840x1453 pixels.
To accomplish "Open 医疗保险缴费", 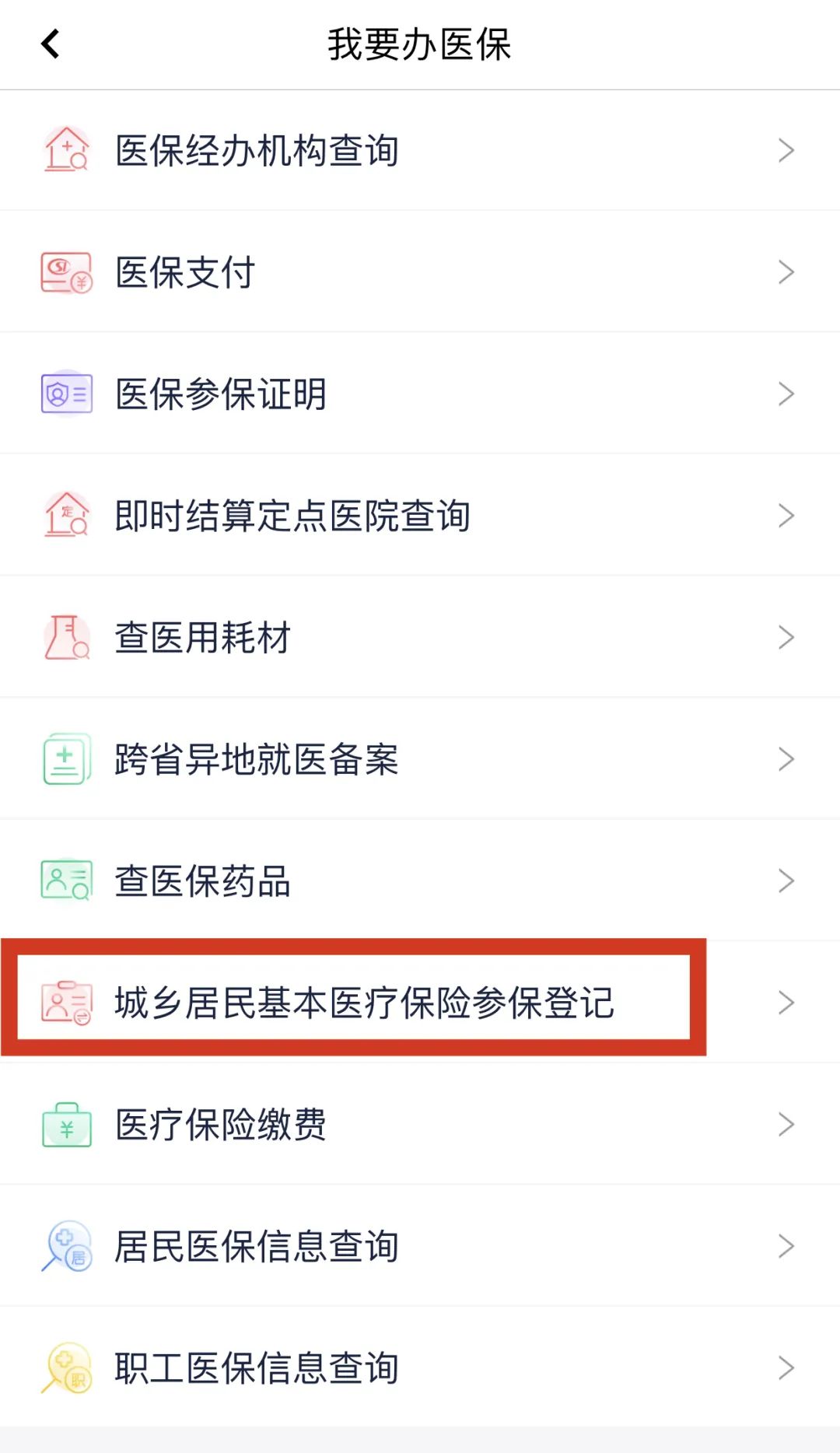I will (420, 1124).
